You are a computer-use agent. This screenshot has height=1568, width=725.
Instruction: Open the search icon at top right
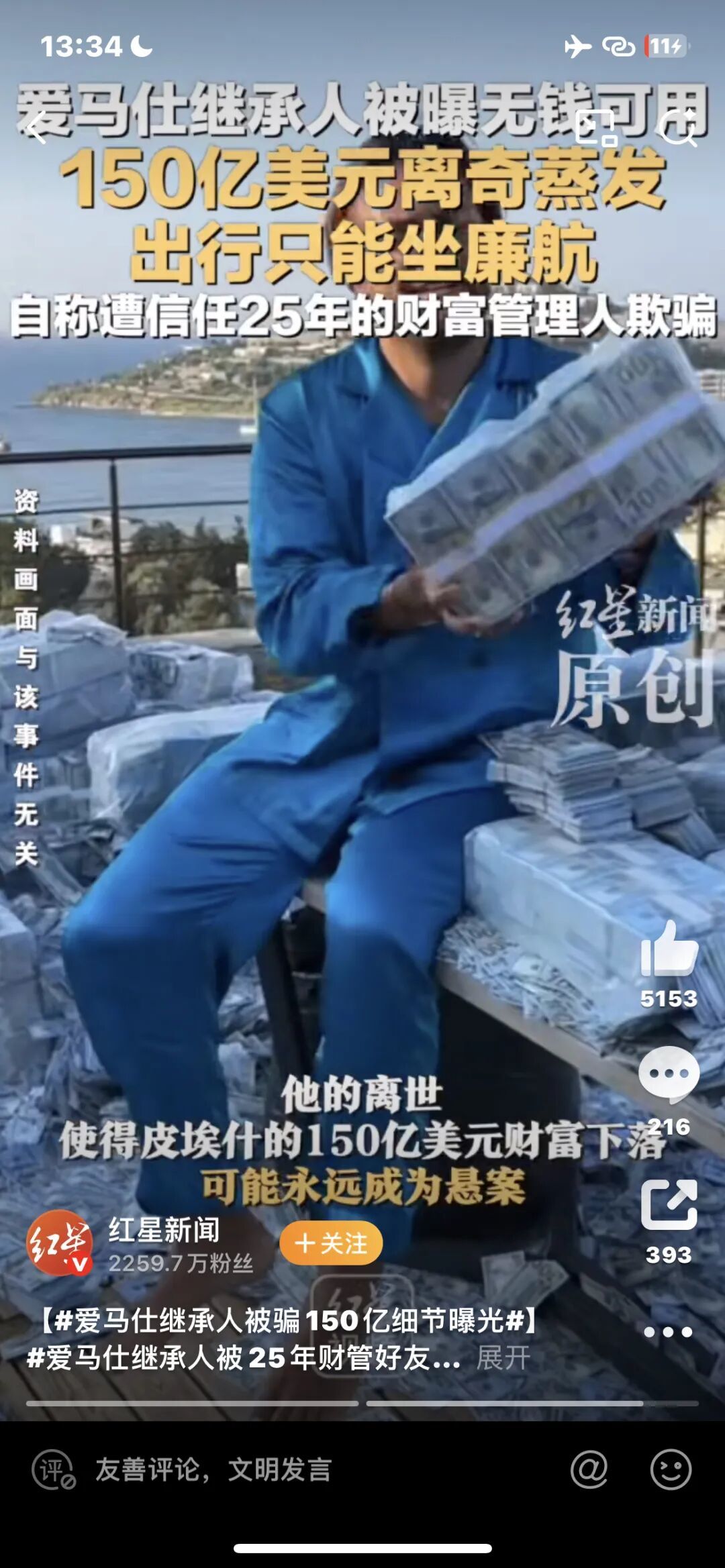pyautogui.click(x=678, y=127)
